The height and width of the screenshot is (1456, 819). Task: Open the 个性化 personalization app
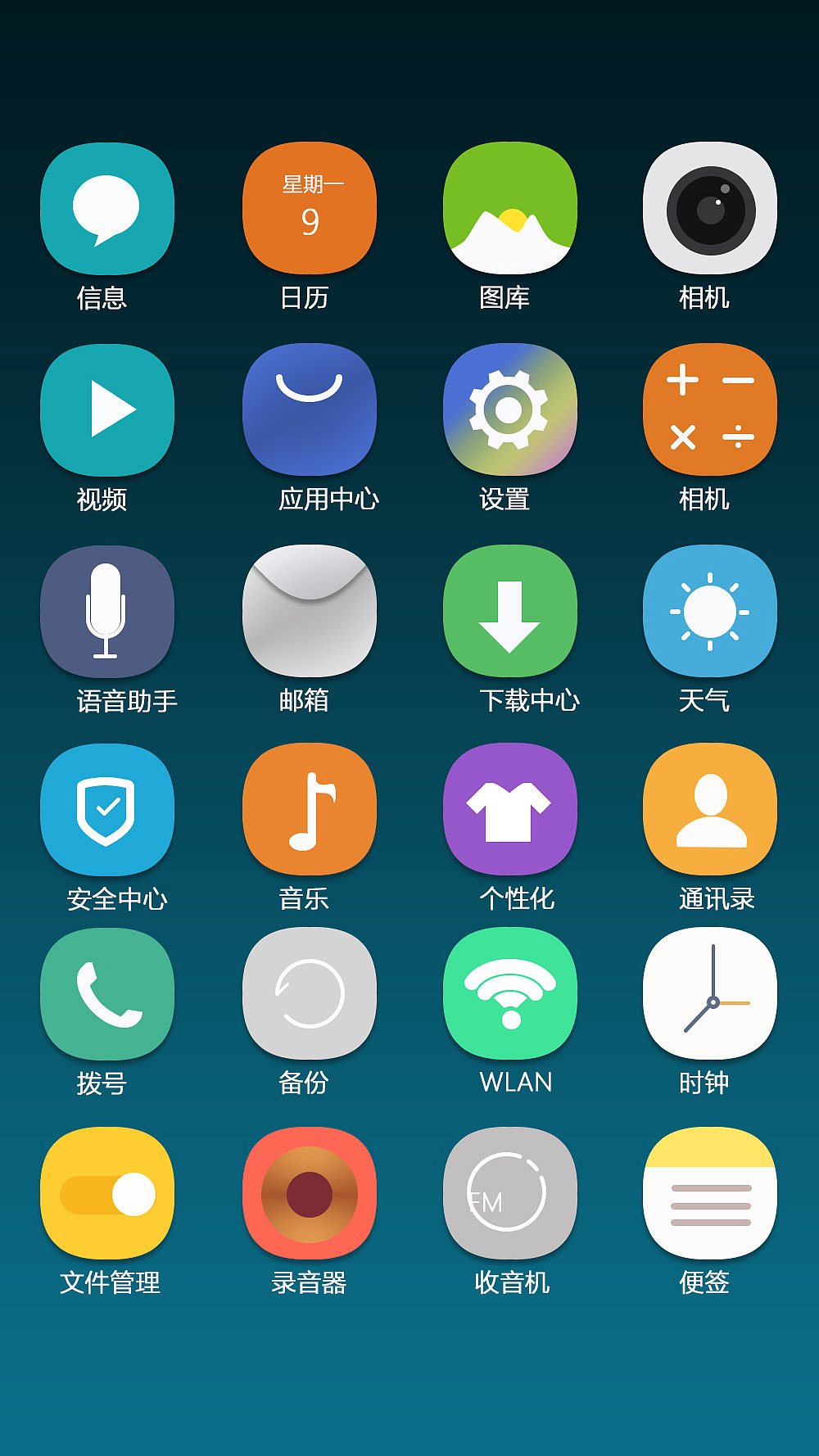point(509,809)
